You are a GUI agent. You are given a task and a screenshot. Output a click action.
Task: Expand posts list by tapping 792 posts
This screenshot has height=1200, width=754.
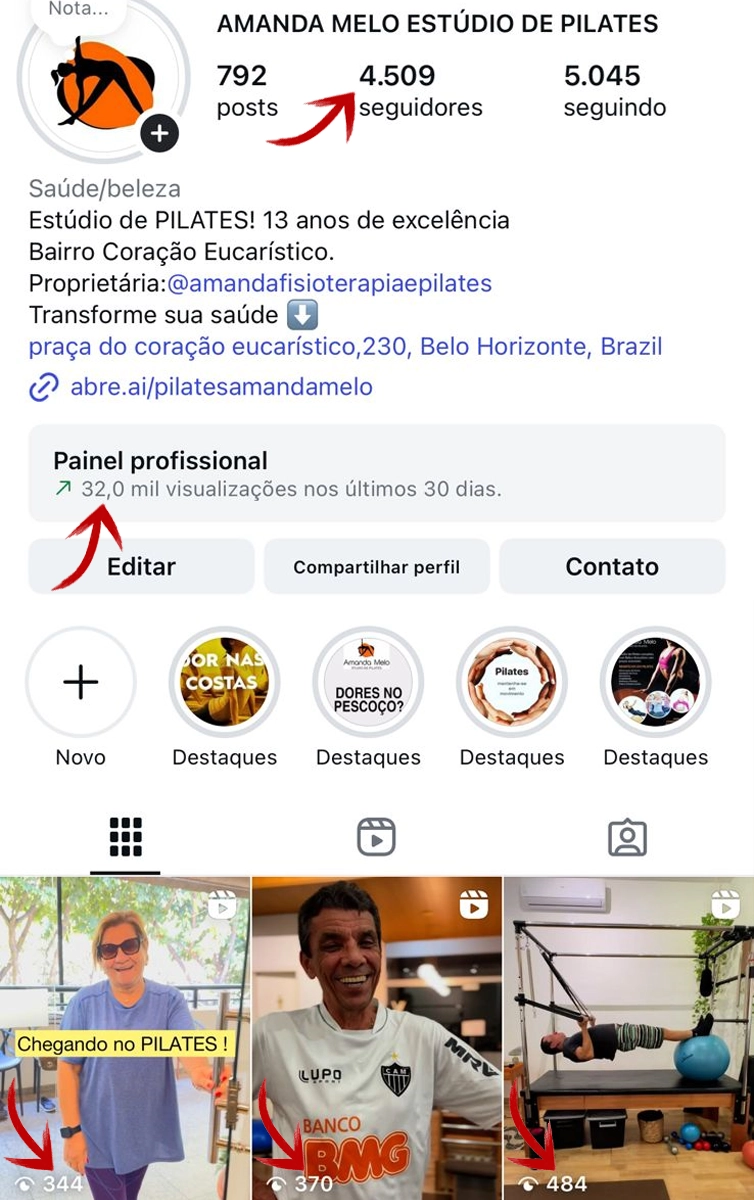click(244, 88)
